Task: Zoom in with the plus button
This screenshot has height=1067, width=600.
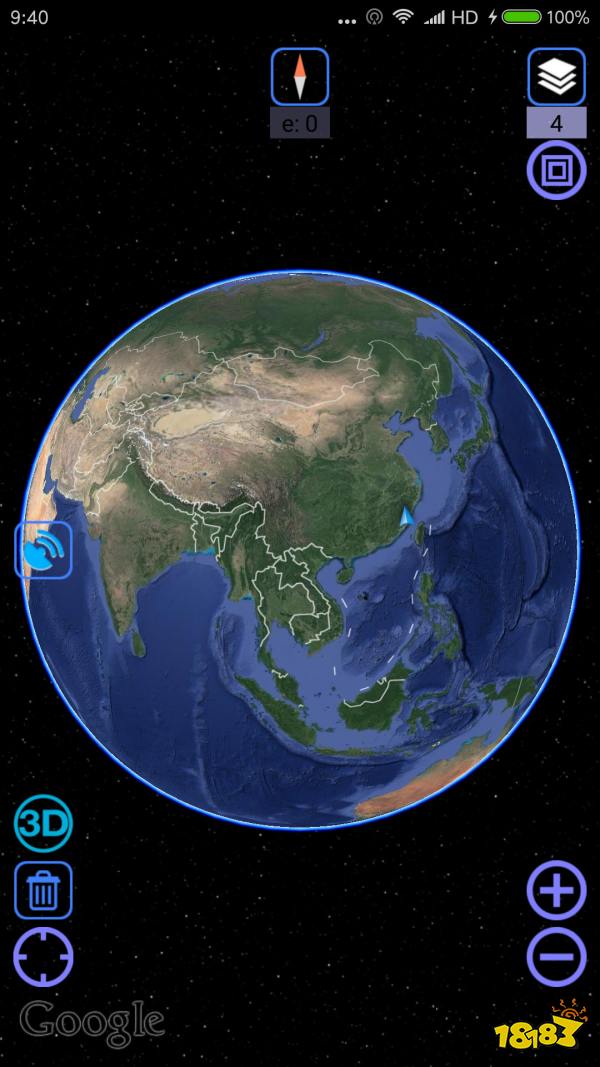Action: tap(556, 889)
